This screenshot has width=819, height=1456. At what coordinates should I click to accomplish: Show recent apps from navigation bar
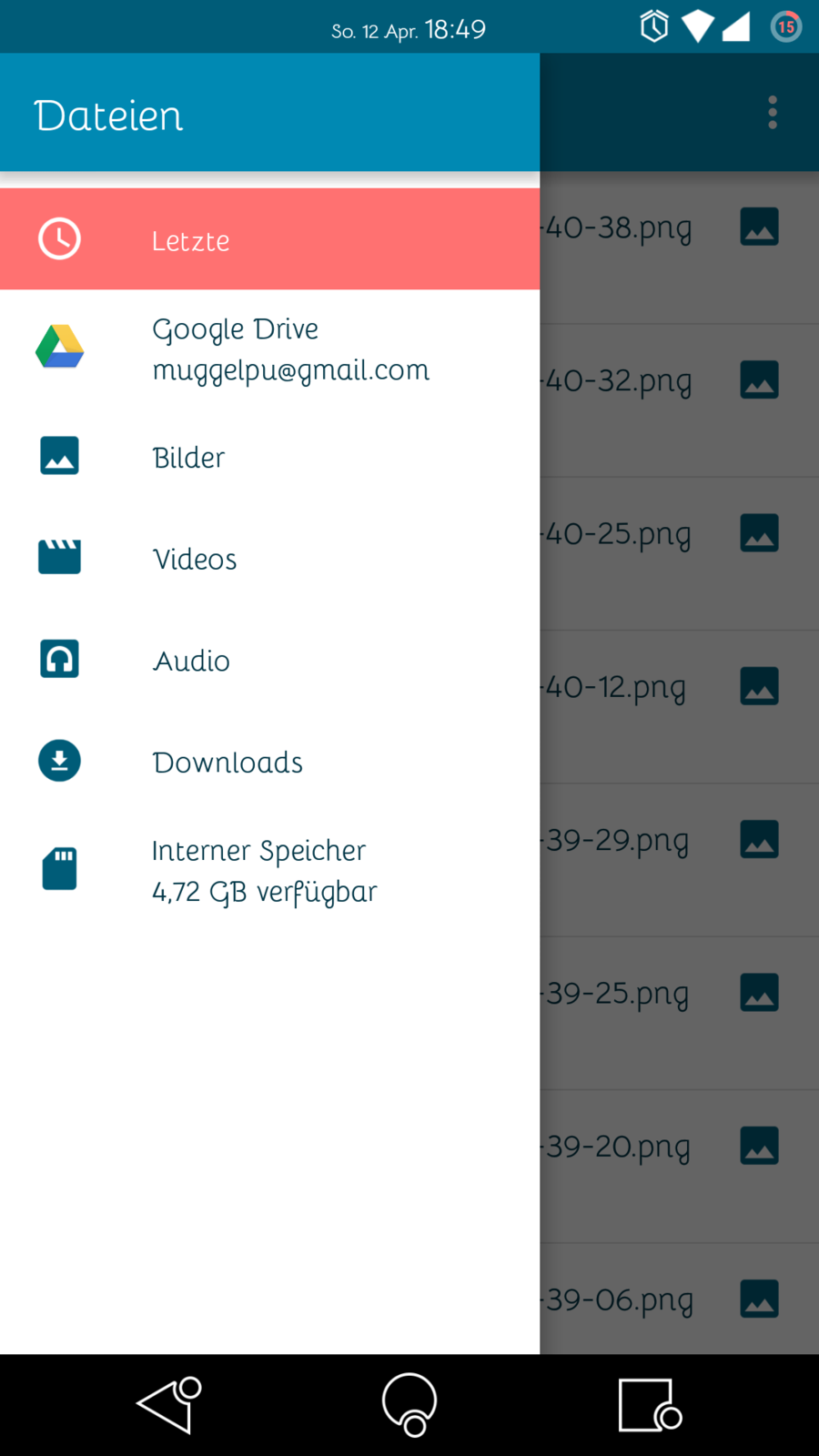tap(650, 1405)
